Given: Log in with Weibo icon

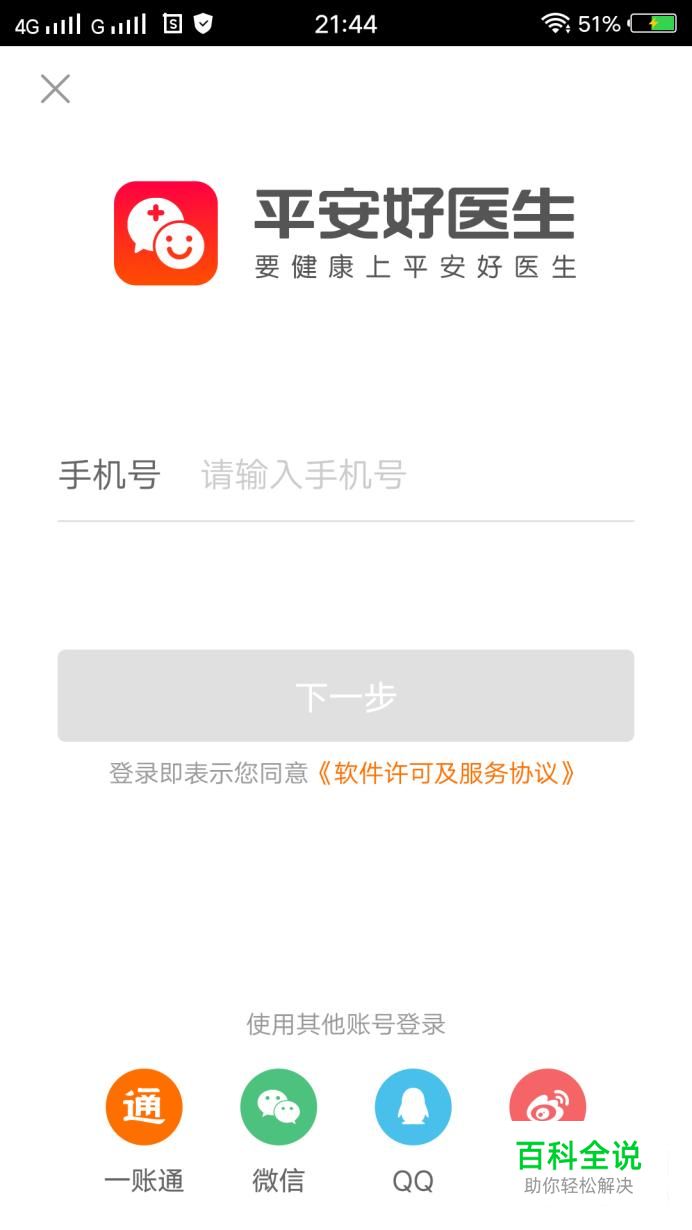Looking at the screenshot, I should point(547,1098).
